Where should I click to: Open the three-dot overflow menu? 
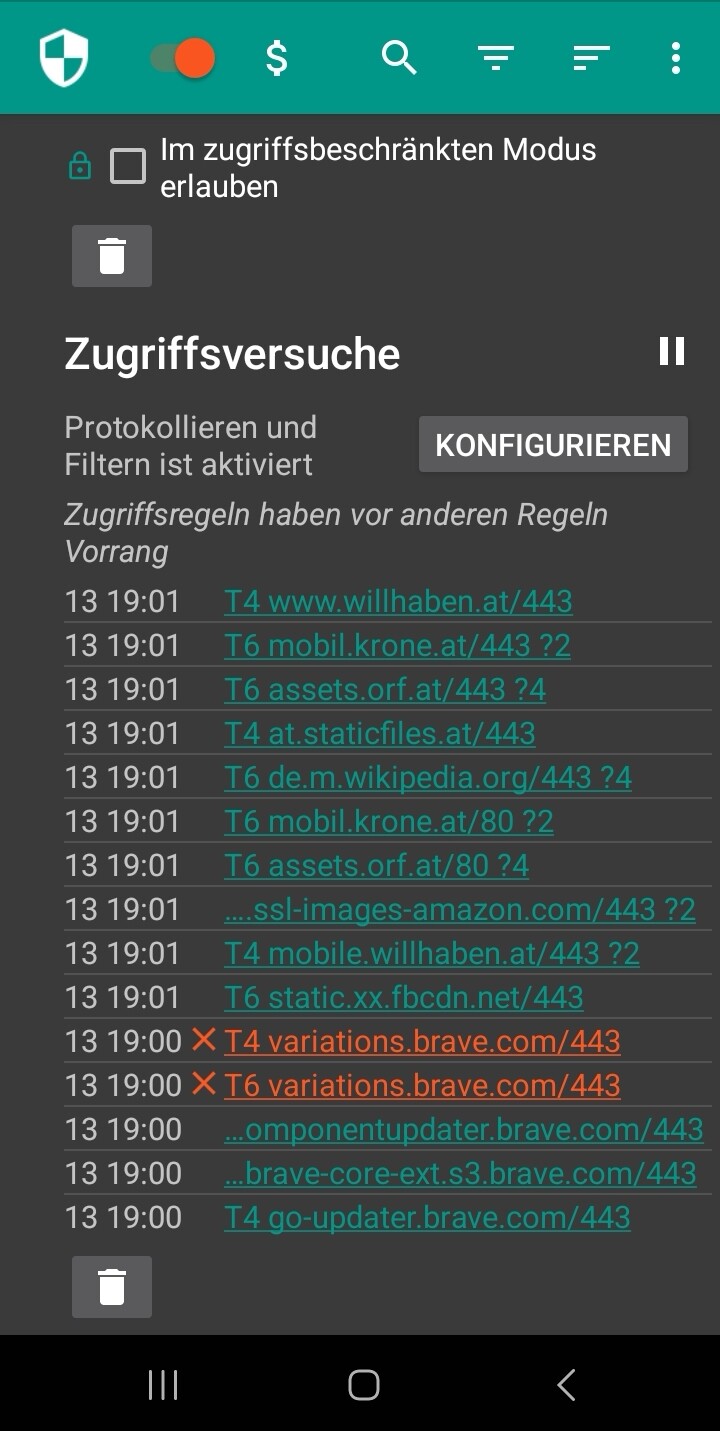[676, 58]
